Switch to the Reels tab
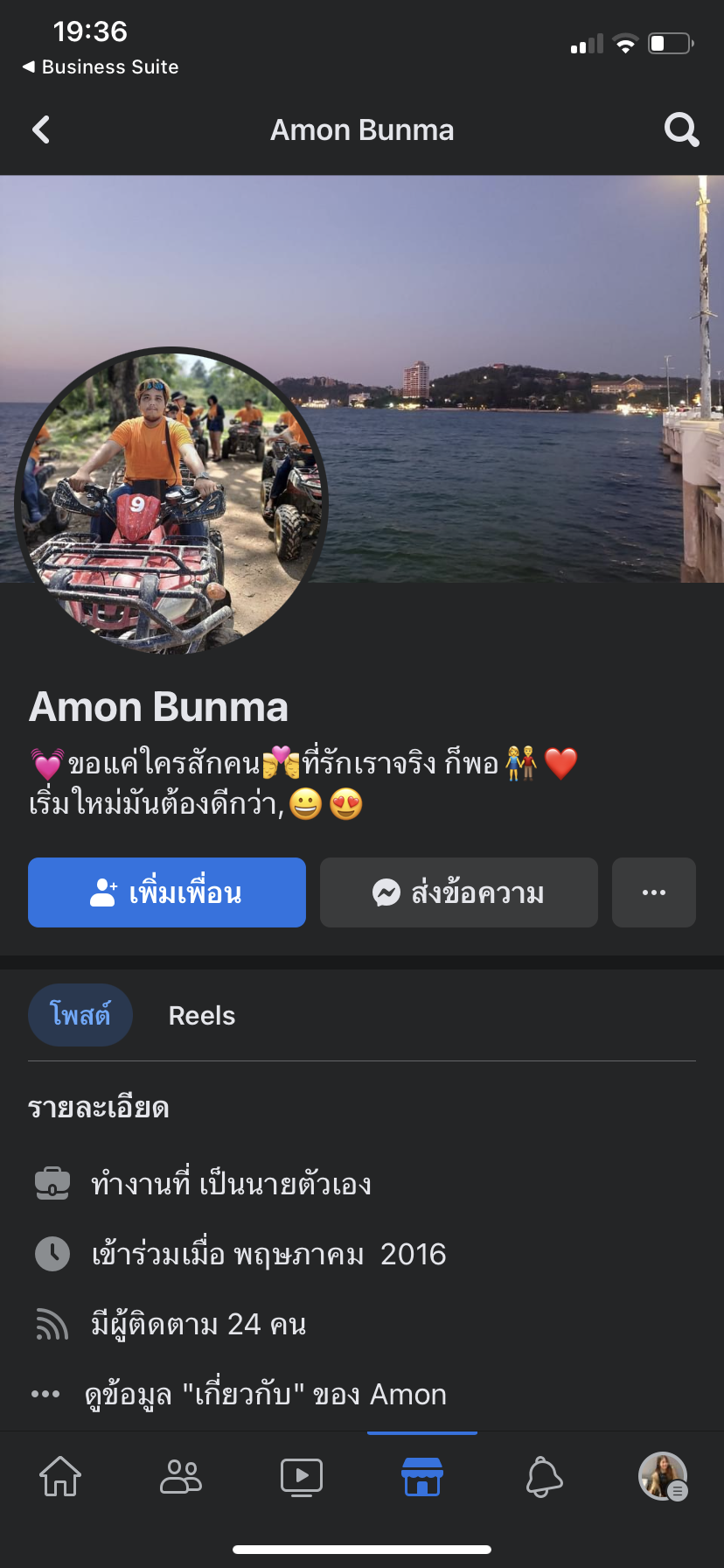The height and width of the screenshot is (1568, 724). coord(202,1016)
